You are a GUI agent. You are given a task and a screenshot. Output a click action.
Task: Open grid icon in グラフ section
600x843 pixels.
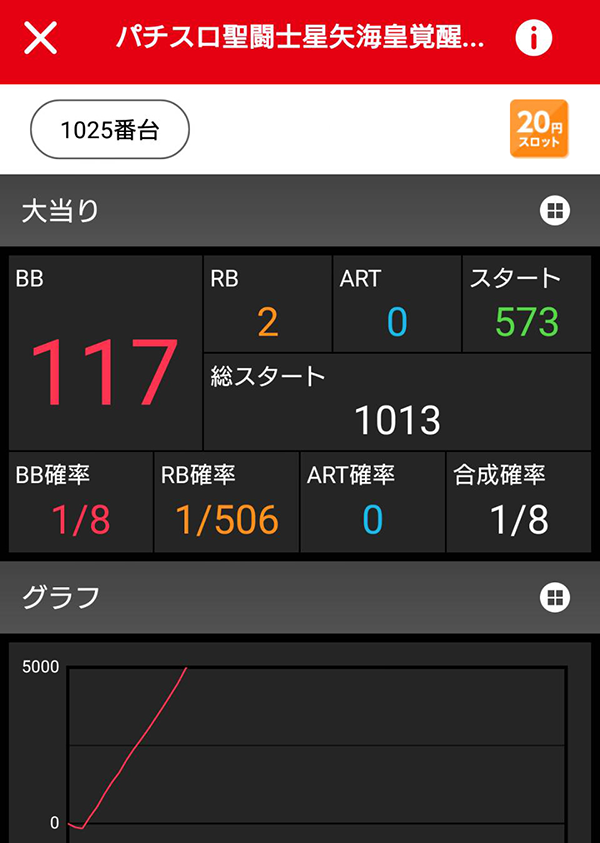554,597
